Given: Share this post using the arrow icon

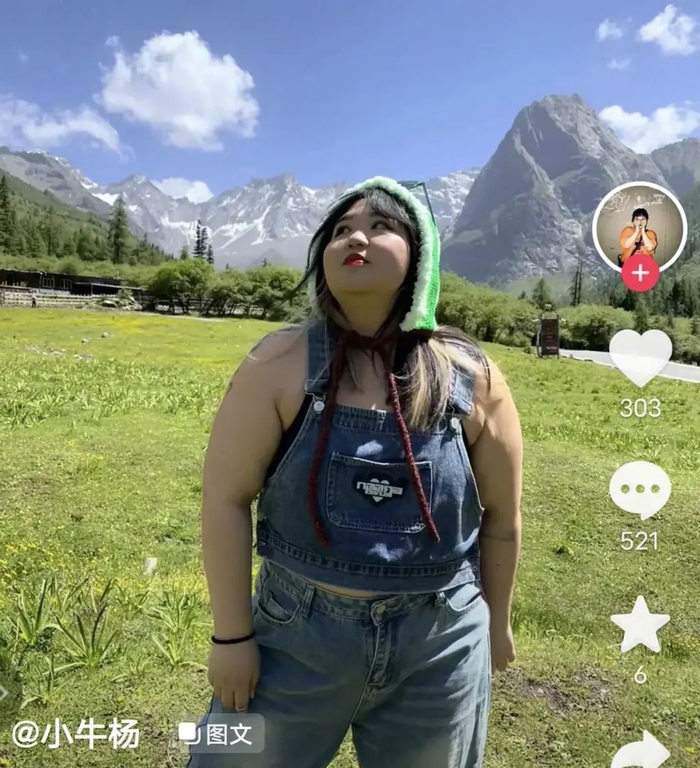Looking at the screenshot, I should (x=640, y=750).
